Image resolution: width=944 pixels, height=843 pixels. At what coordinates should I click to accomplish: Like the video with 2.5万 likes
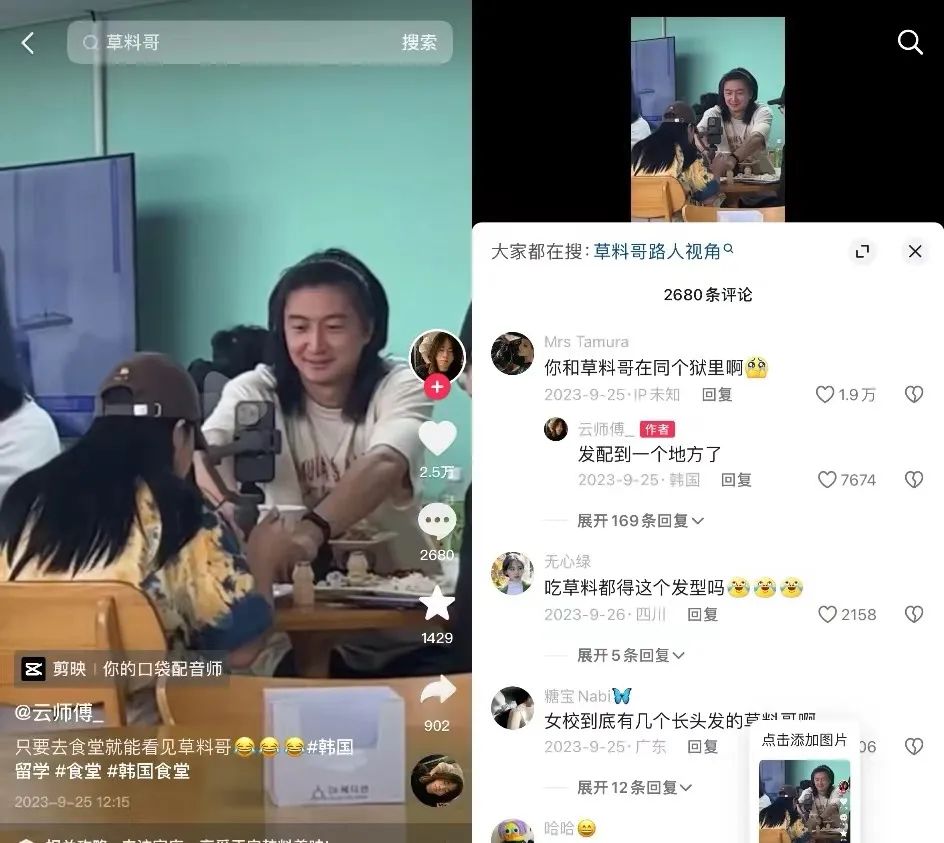coord(437,439)
